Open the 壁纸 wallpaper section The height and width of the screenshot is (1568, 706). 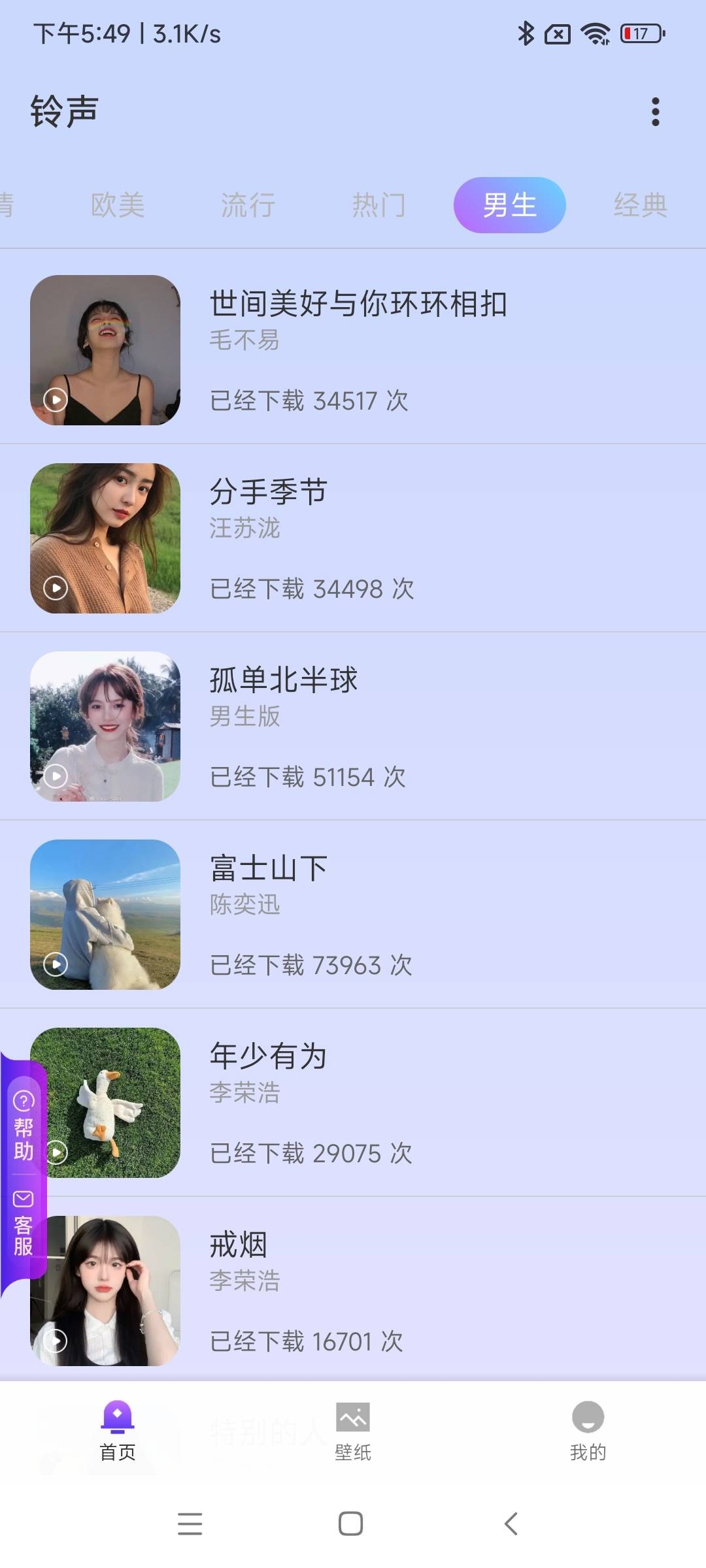tap(353, 1435)
